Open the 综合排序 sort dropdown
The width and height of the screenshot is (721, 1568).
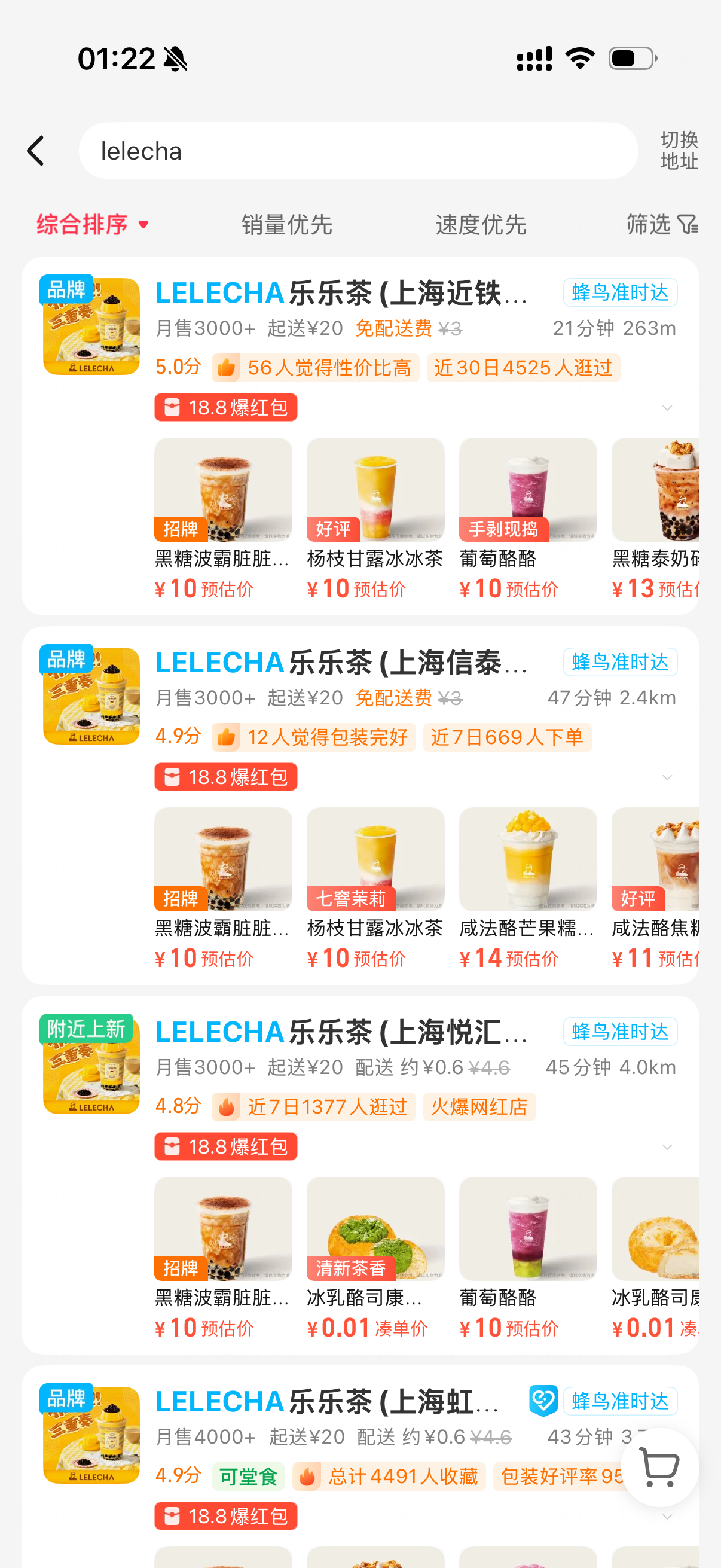(x=93, y=225)
